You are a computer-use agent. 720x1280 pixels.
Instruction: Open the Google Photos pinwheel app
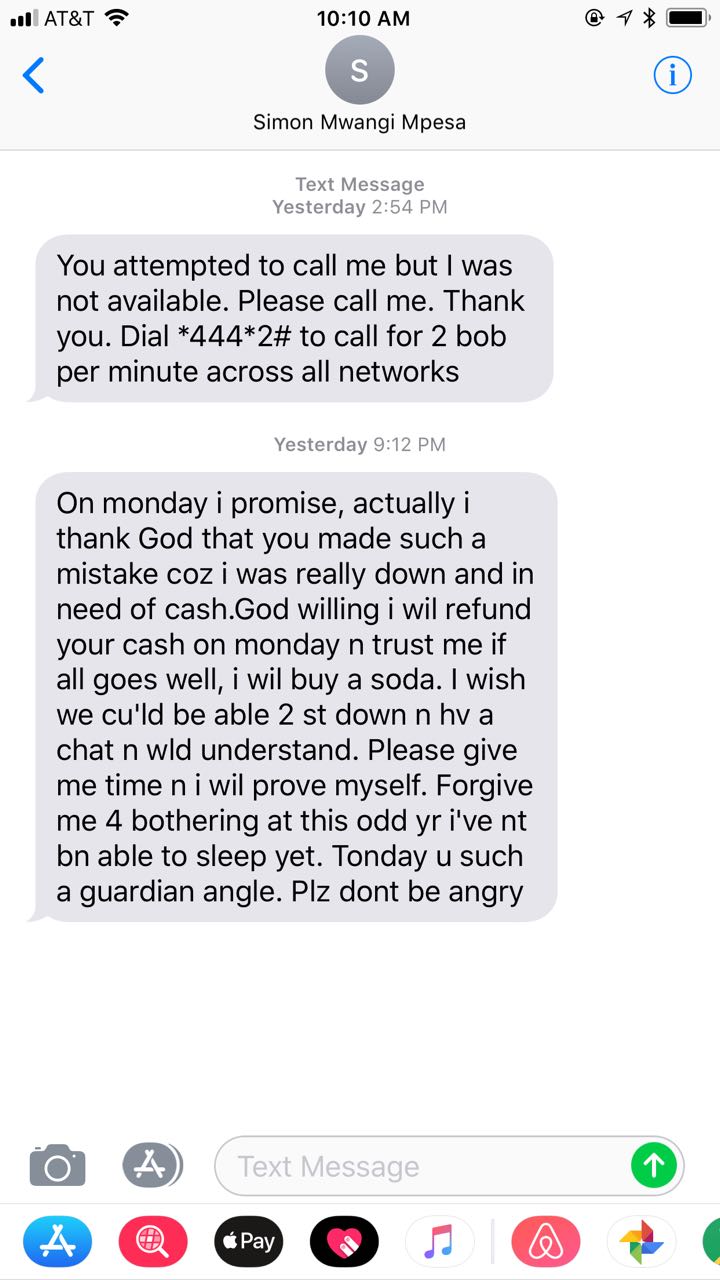pos(641,1242)
